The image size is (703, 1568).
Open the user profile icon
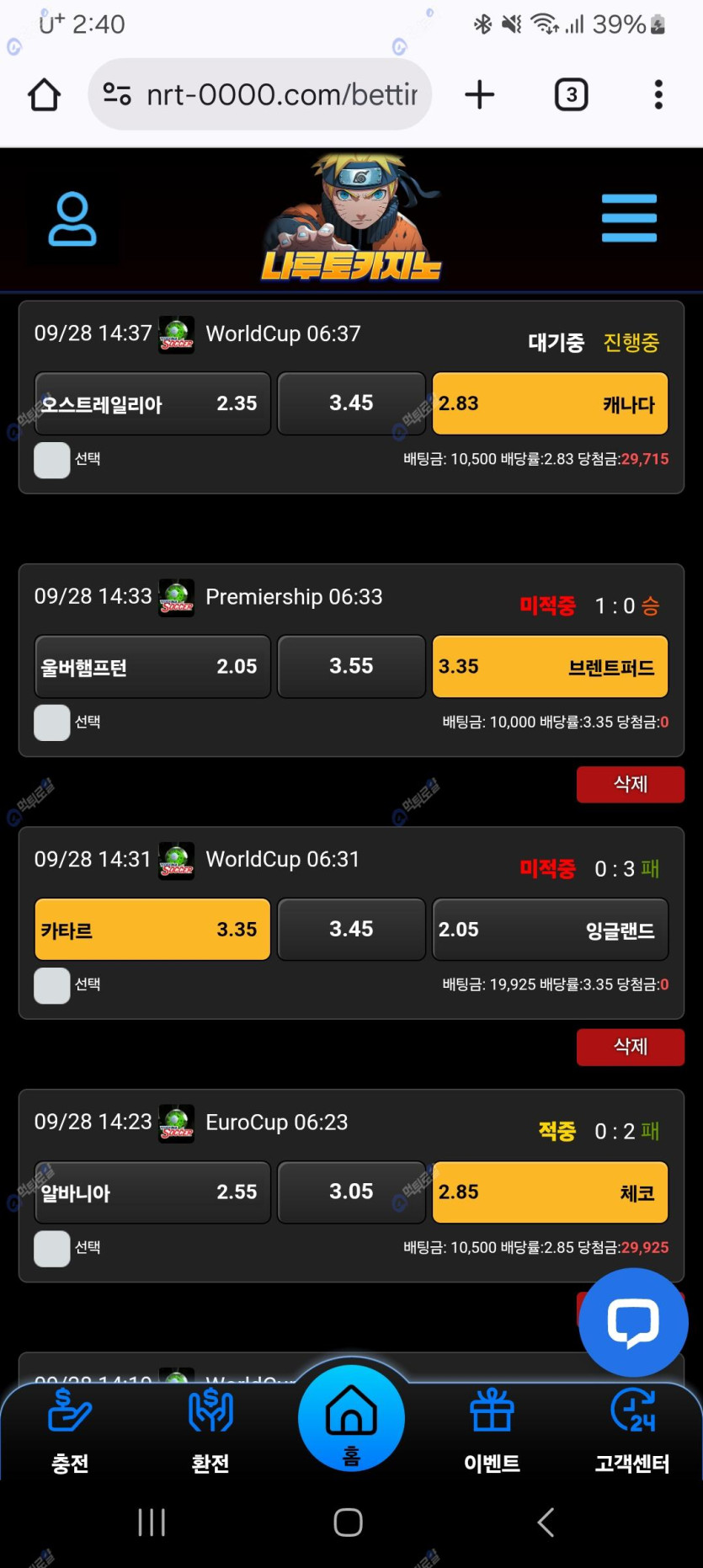pyautogui.click(x=72, y=219)
